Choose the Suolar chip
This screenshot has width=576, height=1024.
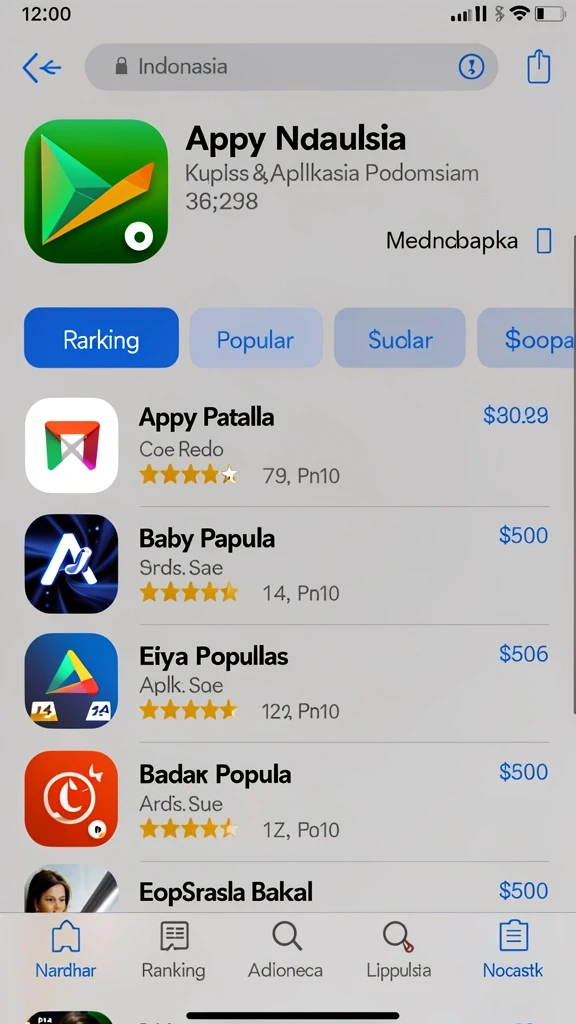tap(400, 338)
